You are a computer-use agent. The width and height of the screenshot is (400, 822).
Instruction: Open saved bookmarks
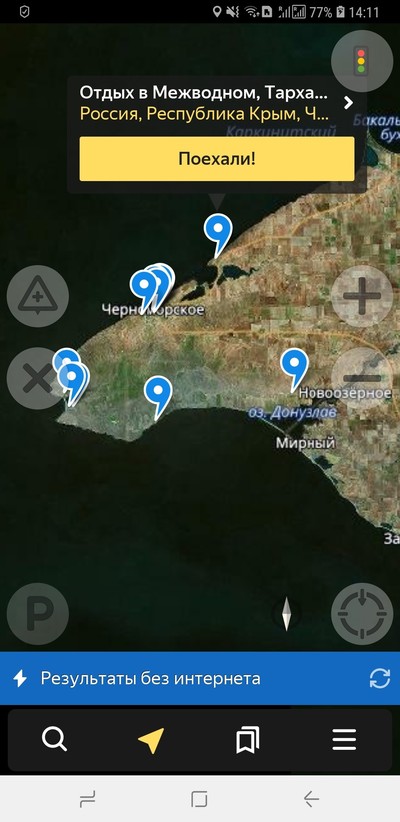pyautogui.click(x=247, y=740)
